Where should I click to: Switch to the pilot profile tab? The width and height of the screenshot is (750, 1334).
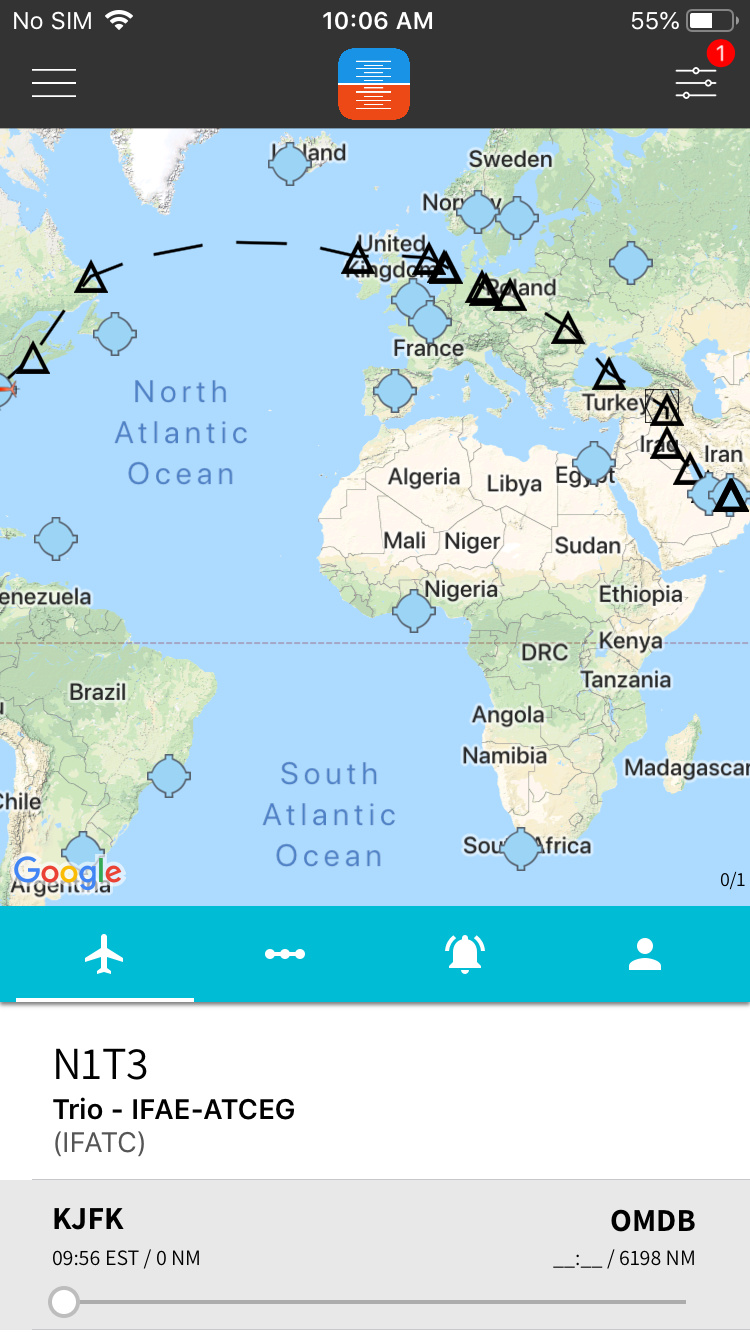tap(645, 955)
